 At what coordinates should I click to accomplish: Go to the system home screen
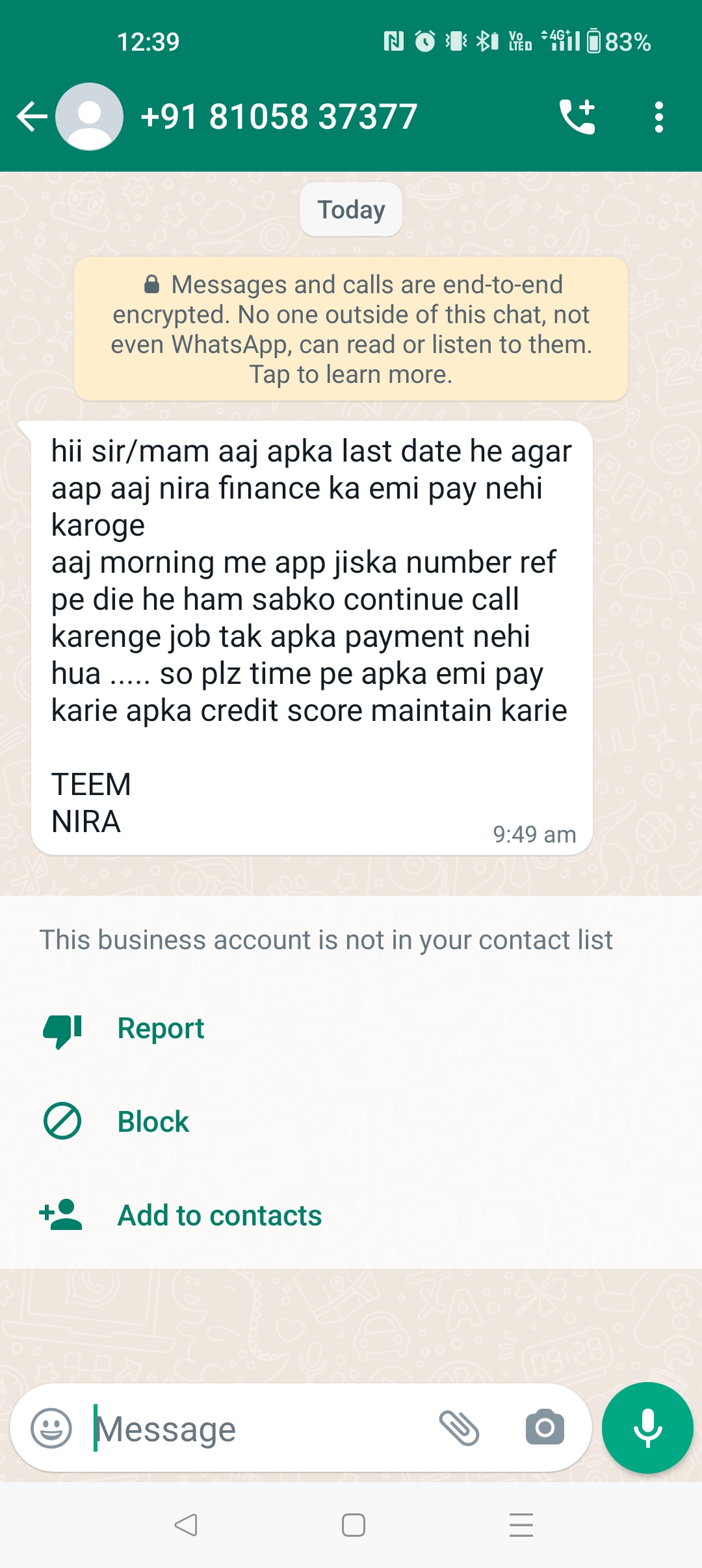click(353, 1525)
